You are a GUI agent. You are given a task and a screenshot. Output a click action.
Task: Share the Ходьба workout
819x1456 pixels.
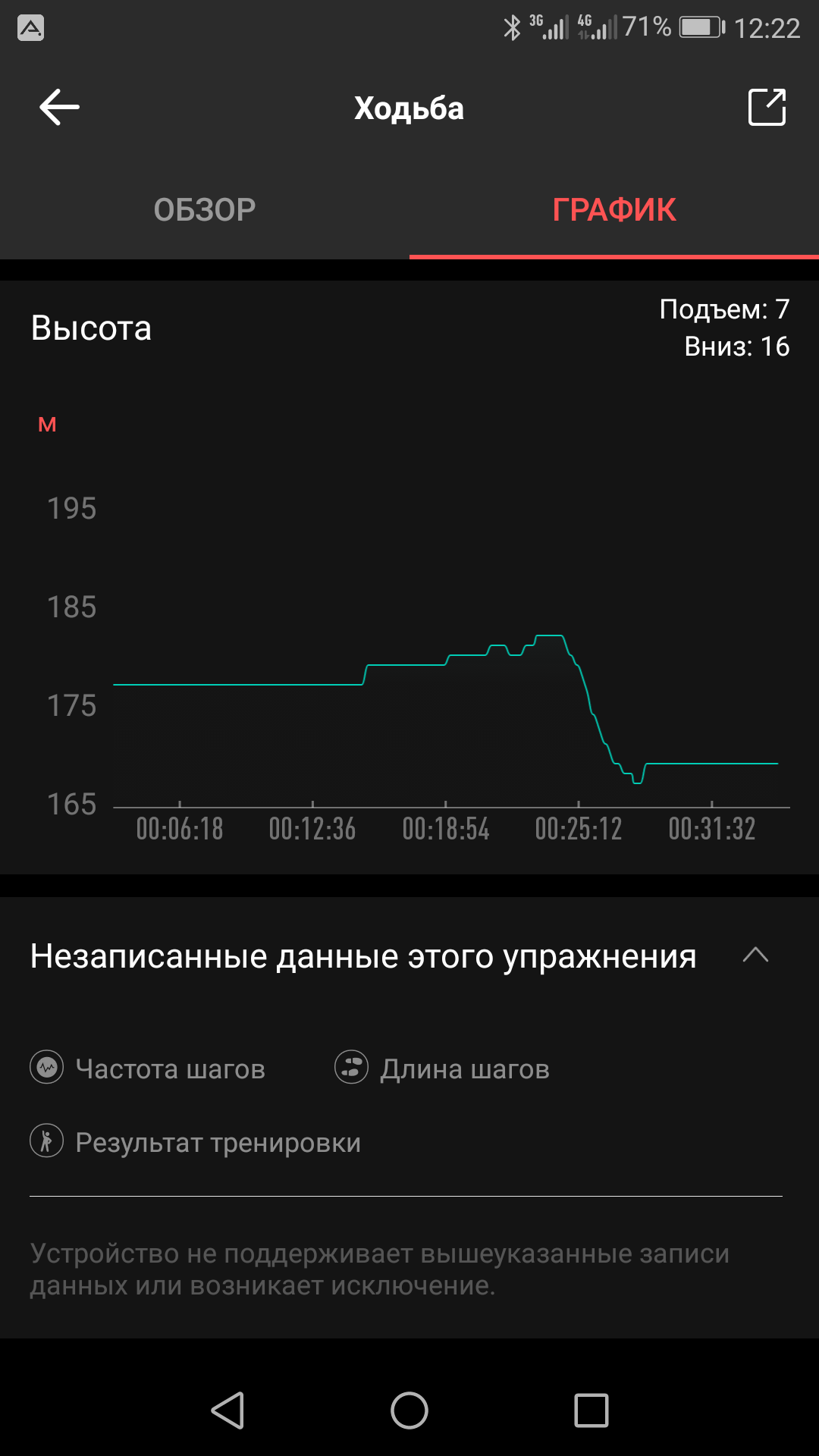click(x=767, y=107)
